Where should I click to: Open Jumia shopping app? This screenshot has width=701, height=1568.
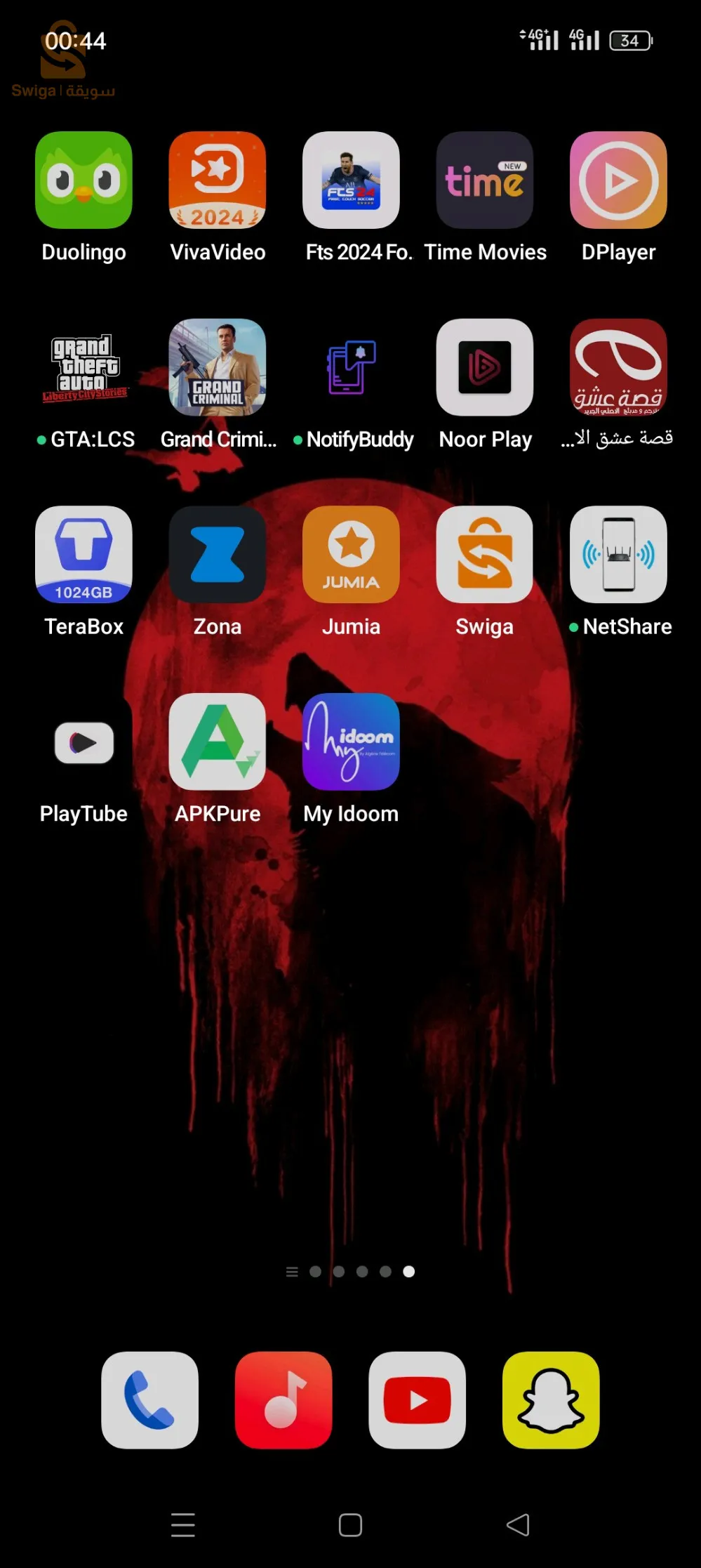(351, 555)
